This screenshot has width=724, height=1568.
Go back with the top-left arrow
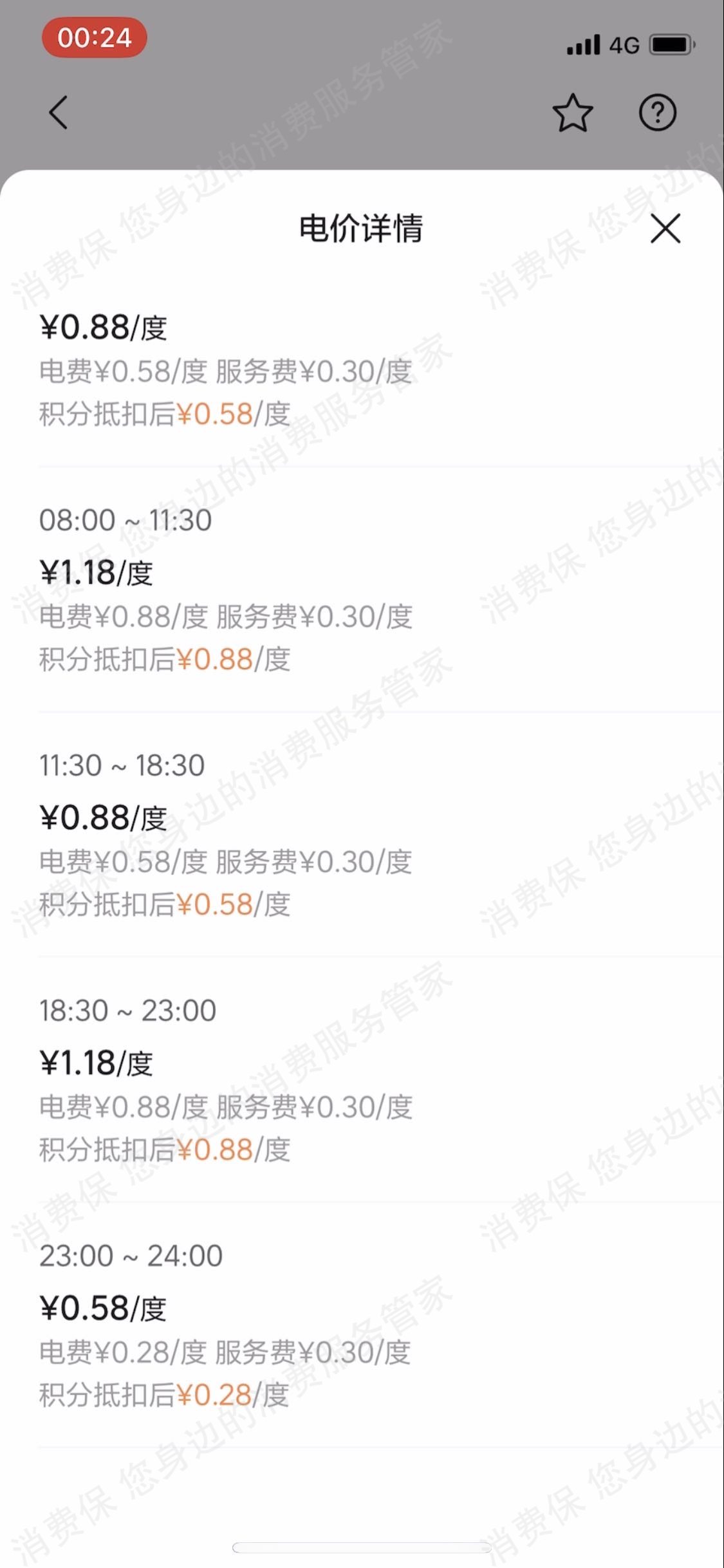[59, 113]
